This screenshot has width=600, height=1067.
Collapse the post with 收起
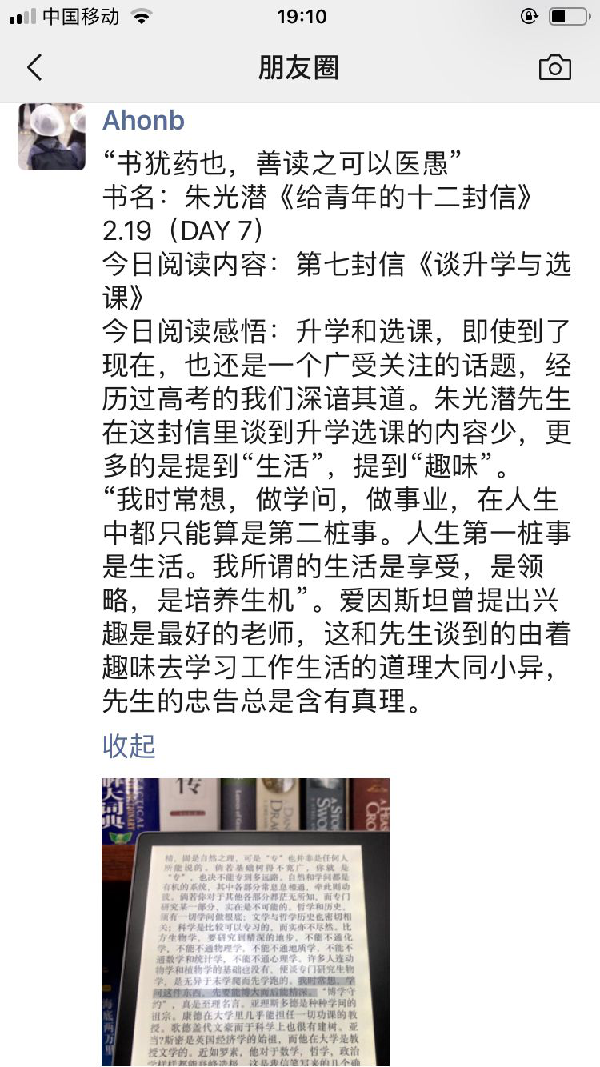129,745
